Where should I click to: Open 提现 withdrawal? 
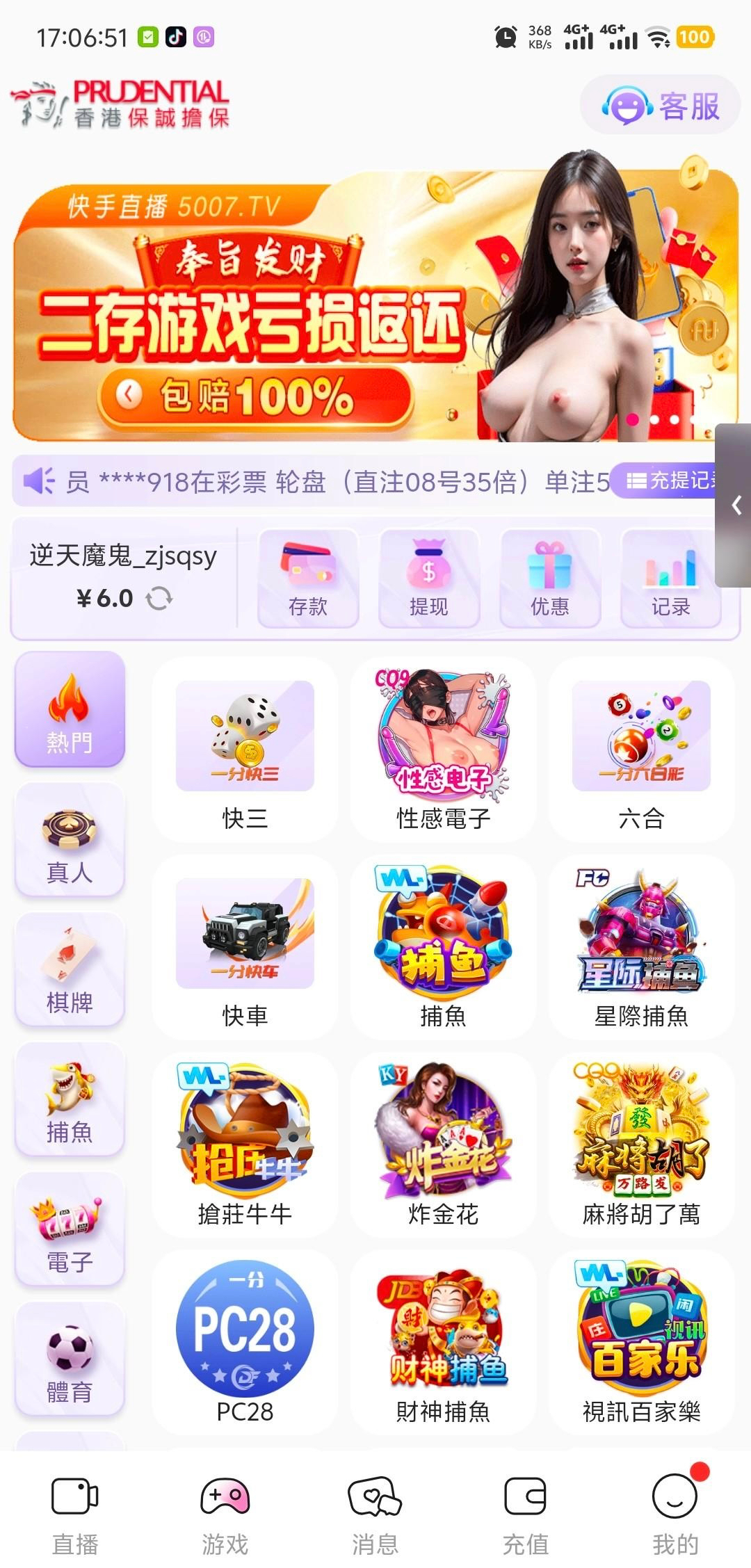[x=429, y=579]
